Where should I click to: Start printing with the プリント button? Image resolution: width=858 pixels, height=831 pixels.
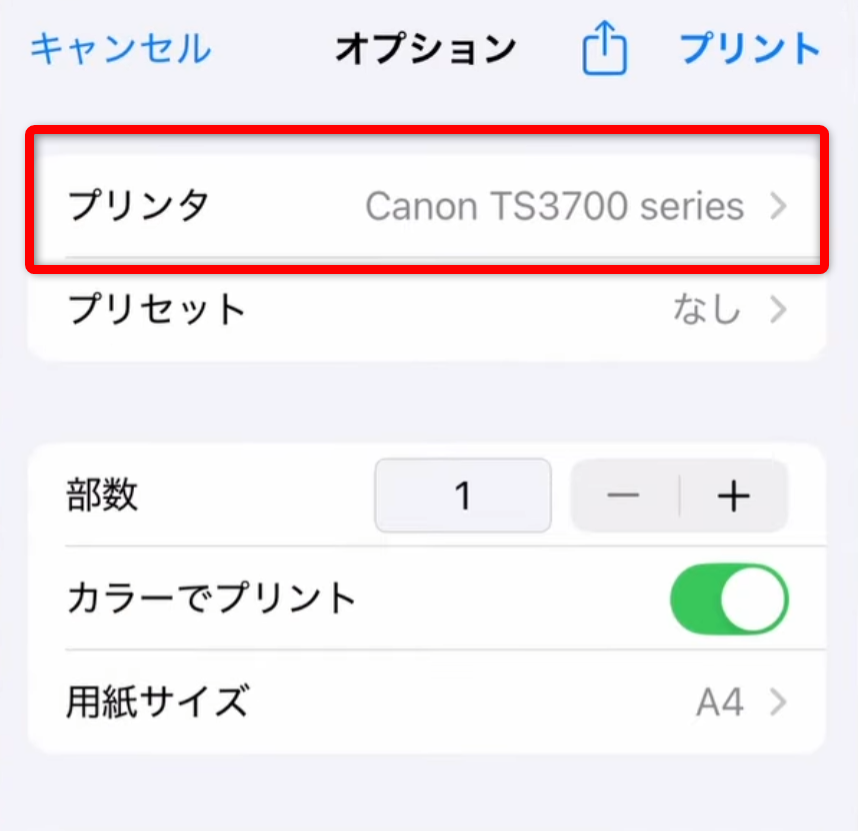(x=750, y=48)
